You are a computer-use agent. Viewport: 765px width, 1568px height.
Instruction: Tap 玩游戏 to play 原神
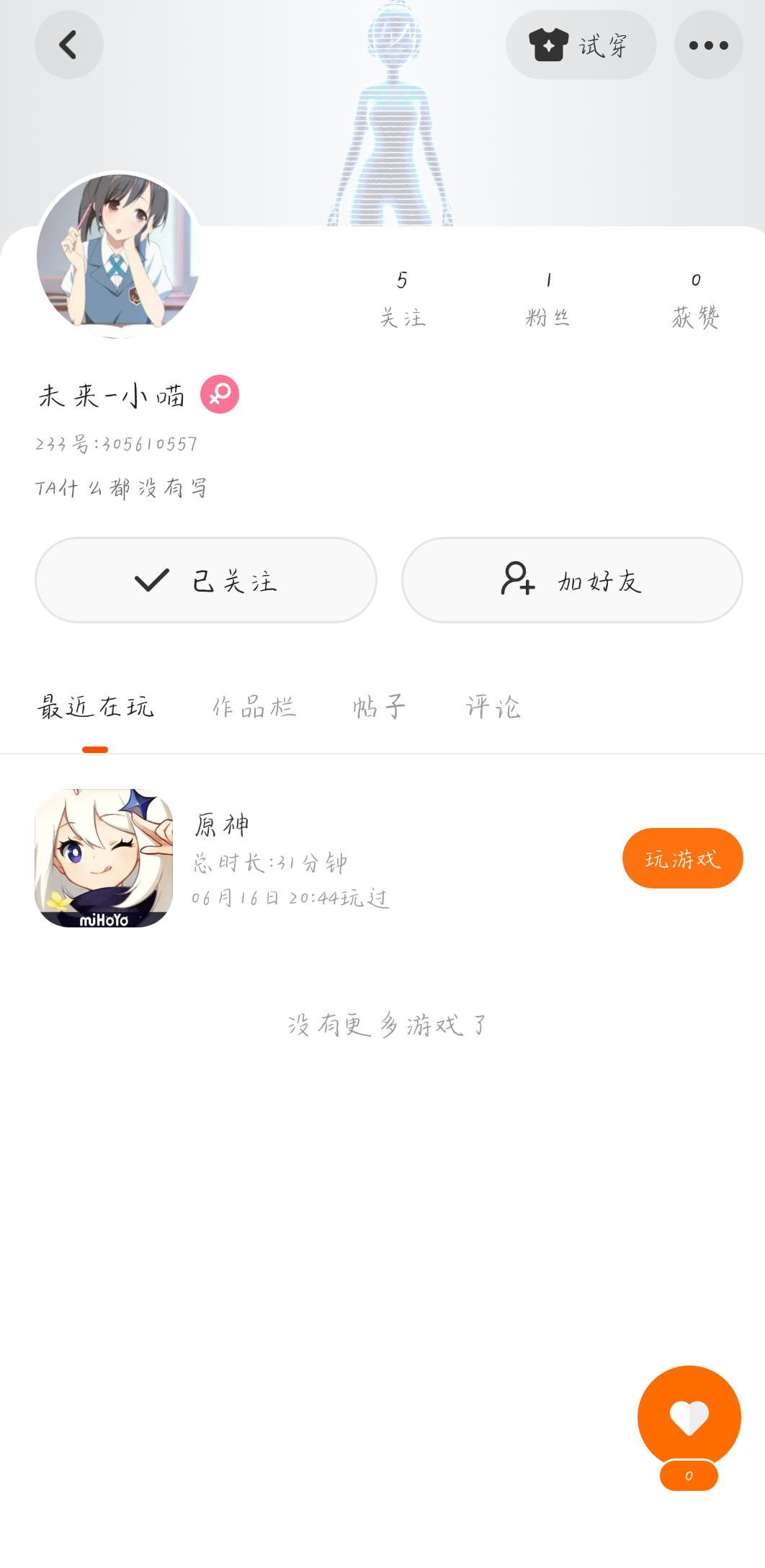point(682,858)
